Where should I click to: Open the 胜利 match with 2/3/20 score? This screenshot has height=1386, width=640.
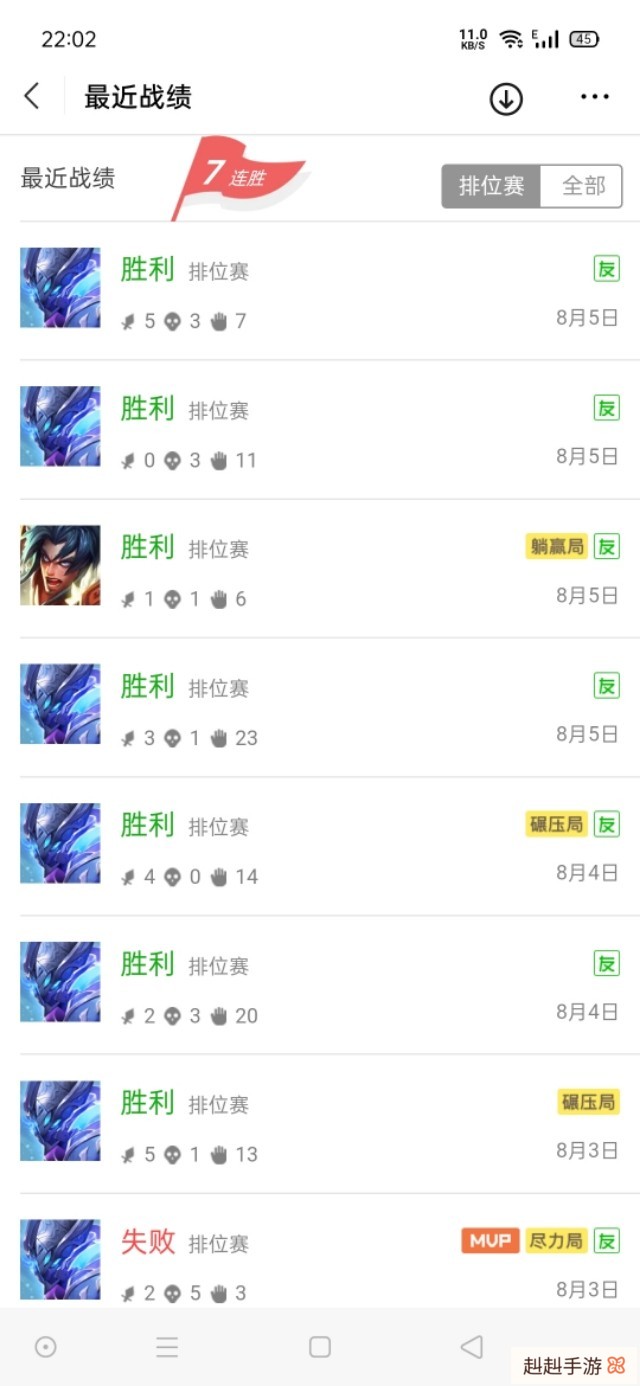[320, 985]
